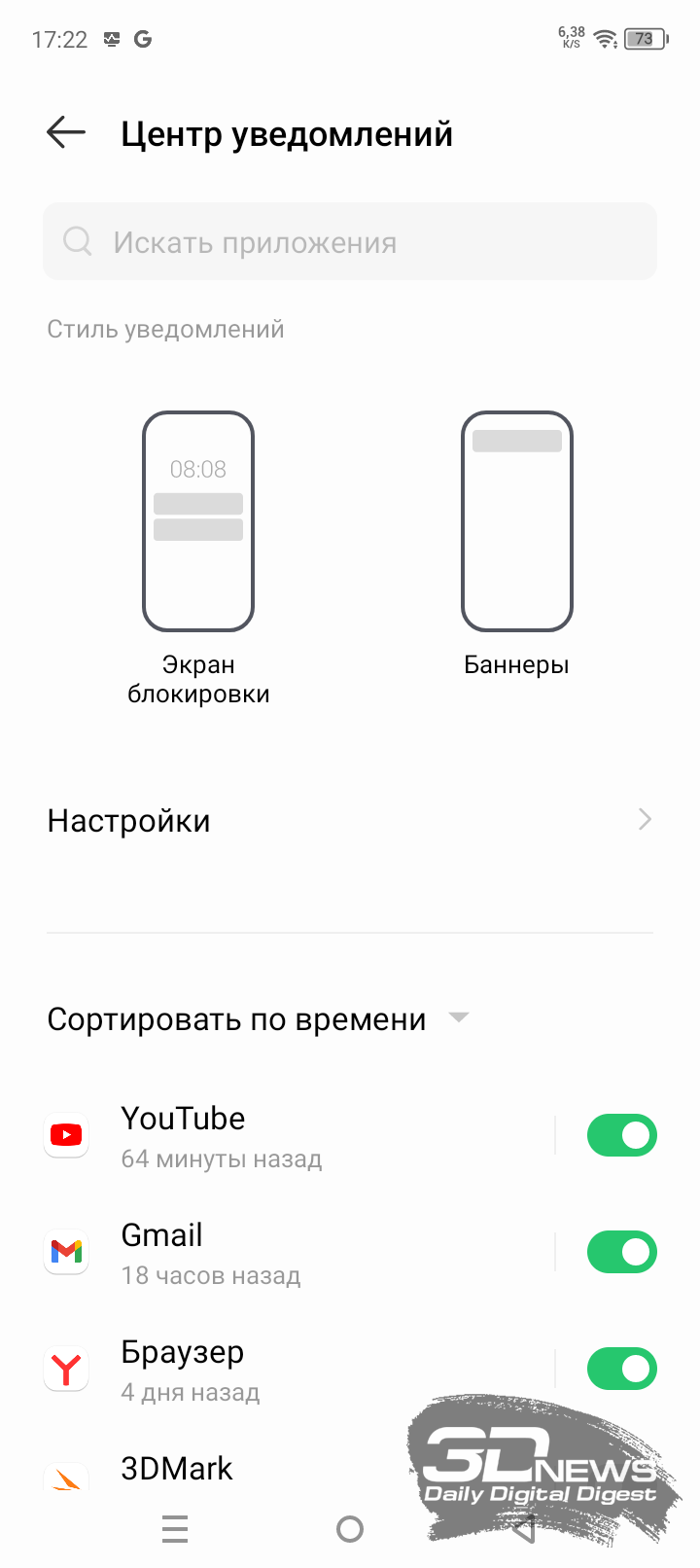700x1568 pixels.
Task: Tap the system home button
Action: tap(350, 1529)
